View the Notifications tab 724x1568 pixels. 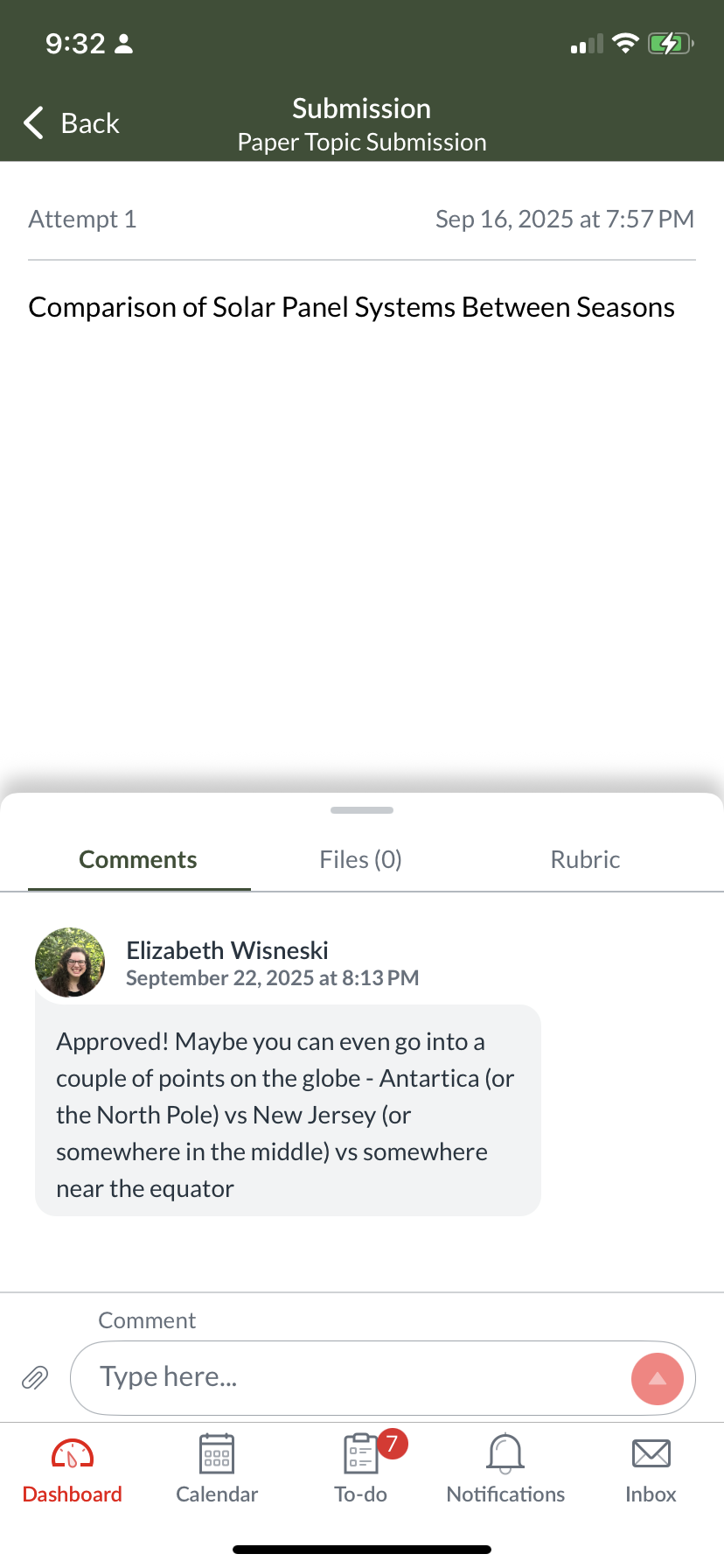click(x=505, y=1470)
